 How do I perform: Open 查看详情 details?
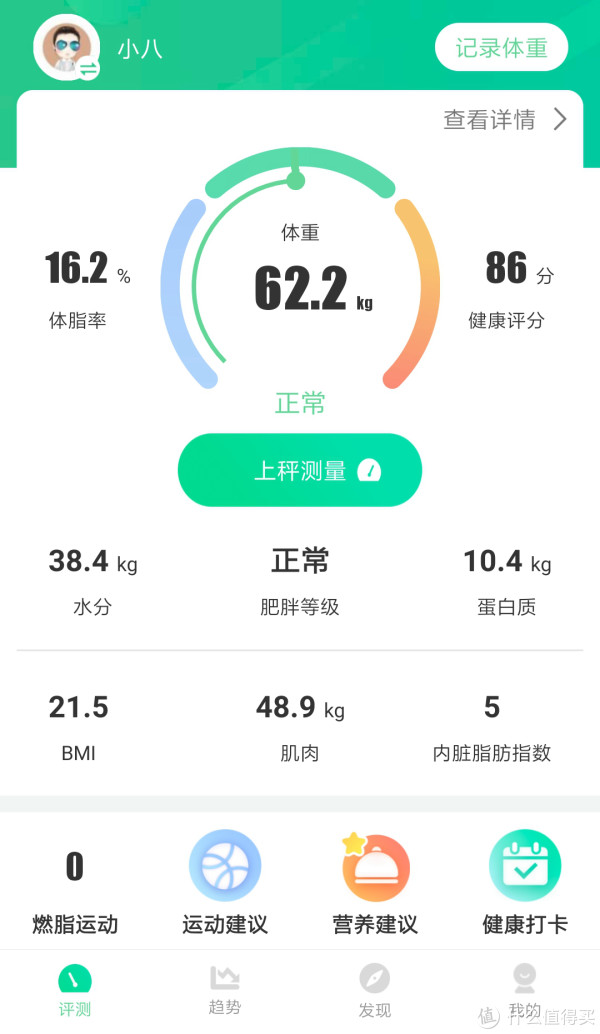click(x=505, y=120)
